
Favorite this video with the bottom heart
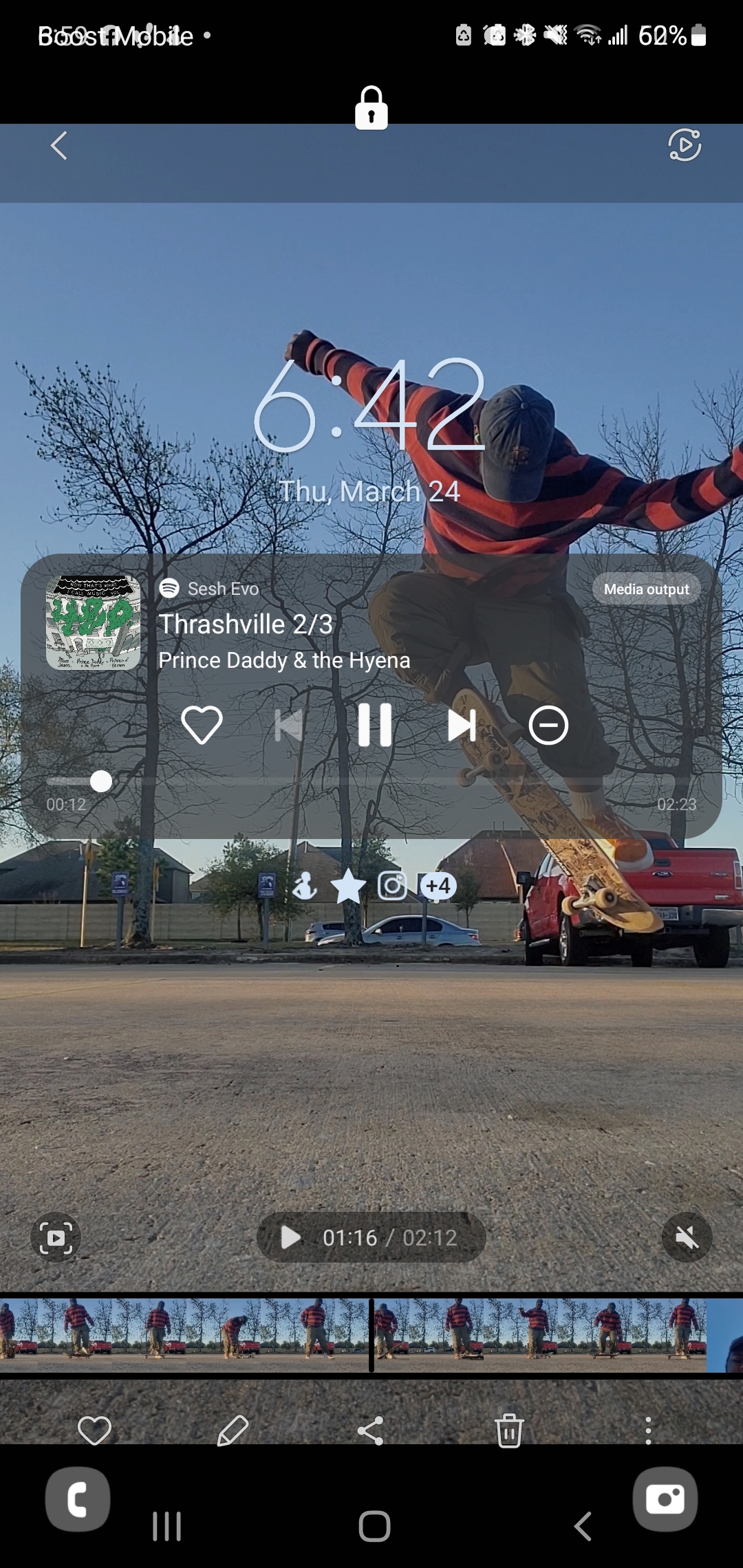click(x=95, y=1430)
